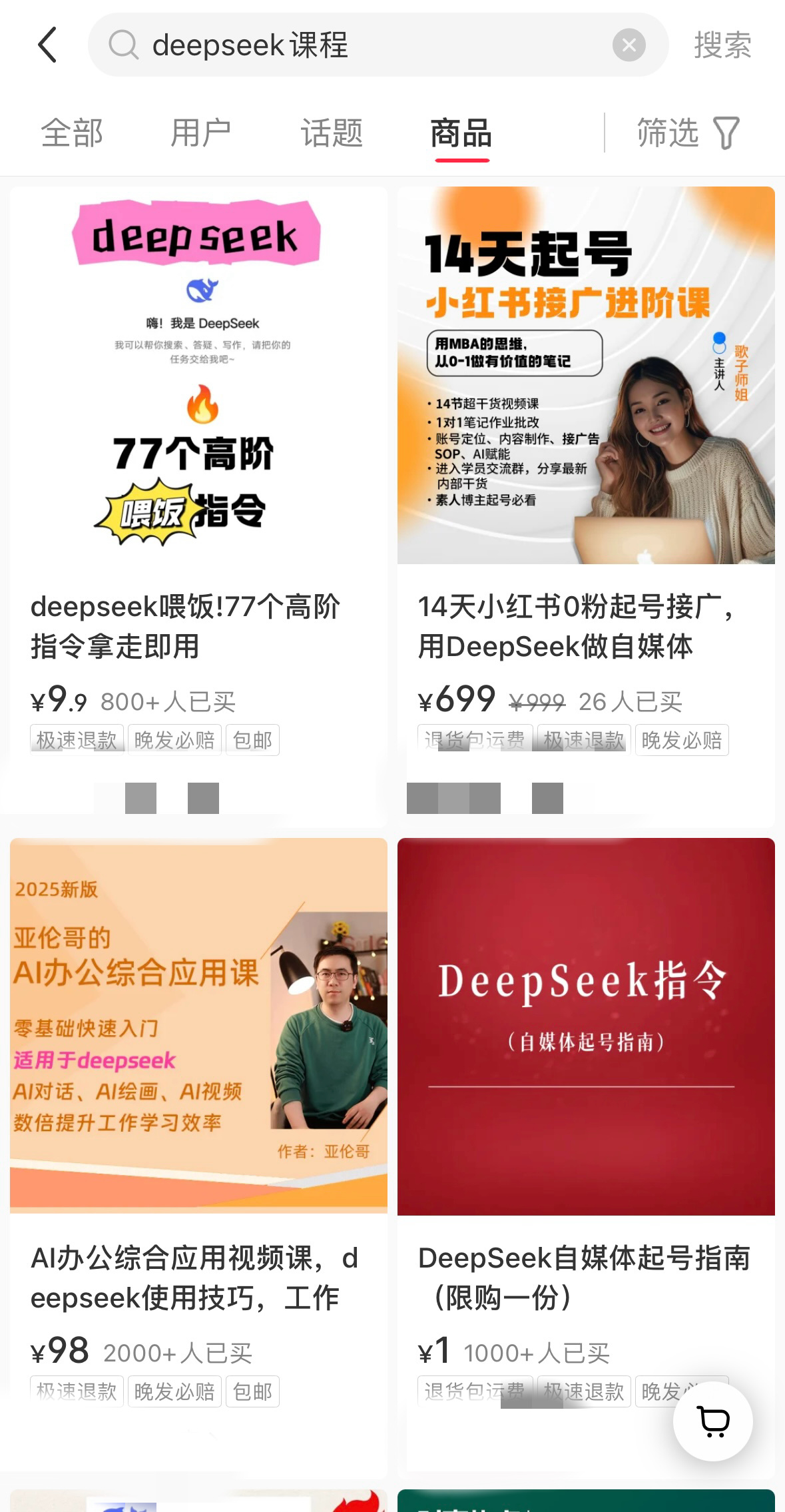Open the floating shopping cart
This screenshot has width=785, height=1512.
pos(712,1421)
